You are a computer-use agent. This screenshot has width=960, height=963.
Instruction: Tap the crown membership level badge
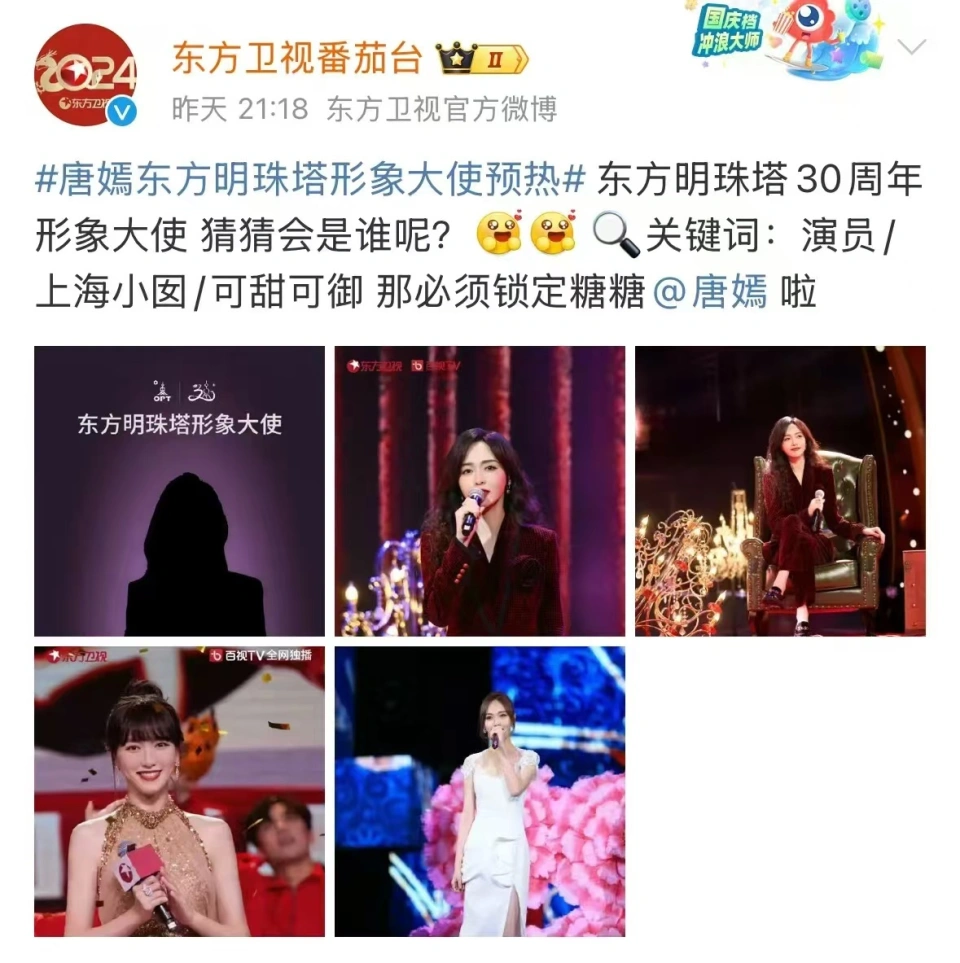[x=483, y=60]
